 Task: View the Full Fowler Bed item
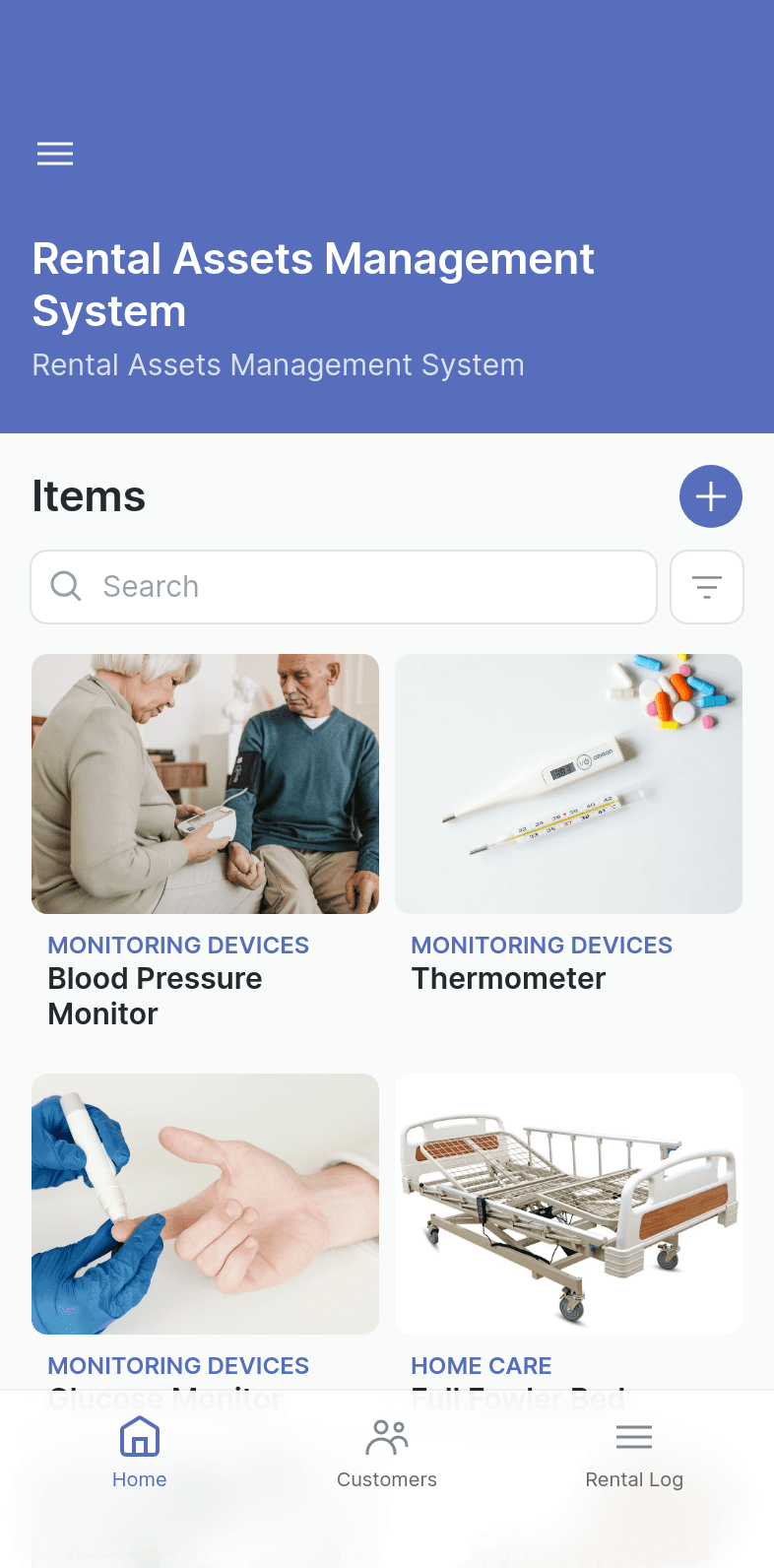coord(568,1204)
